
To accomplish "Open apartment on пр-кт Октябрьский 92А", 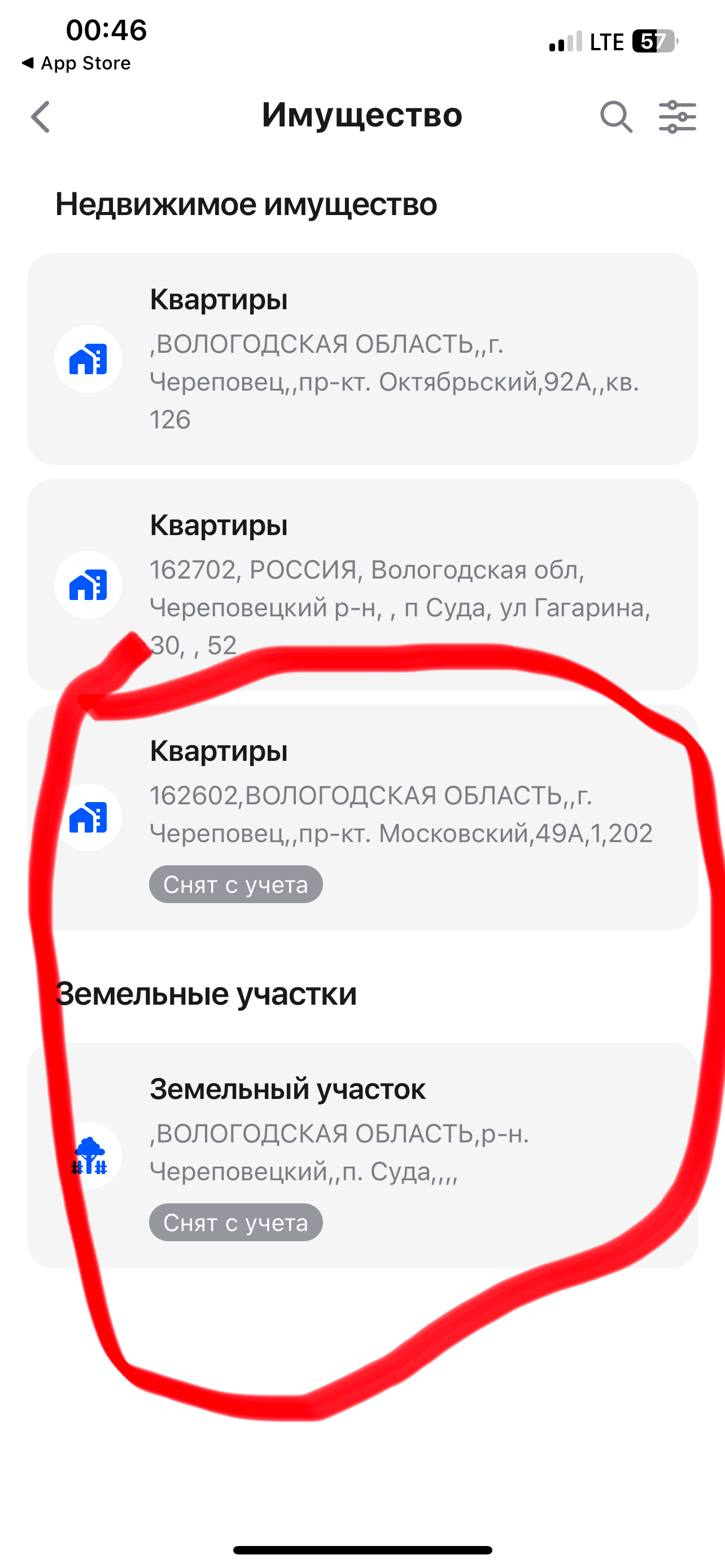I will click(362, 359).
